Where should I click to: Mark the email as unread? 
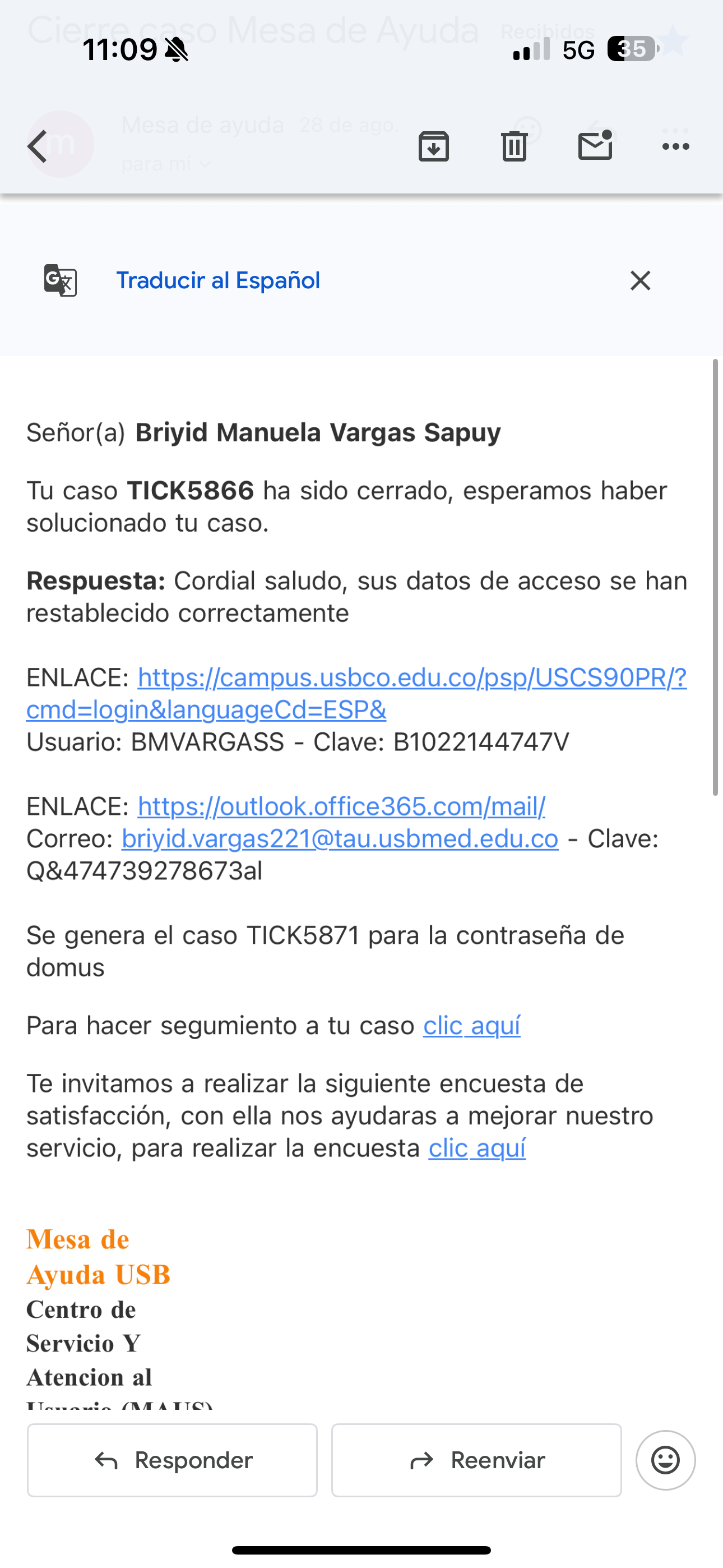pos(595,145)
